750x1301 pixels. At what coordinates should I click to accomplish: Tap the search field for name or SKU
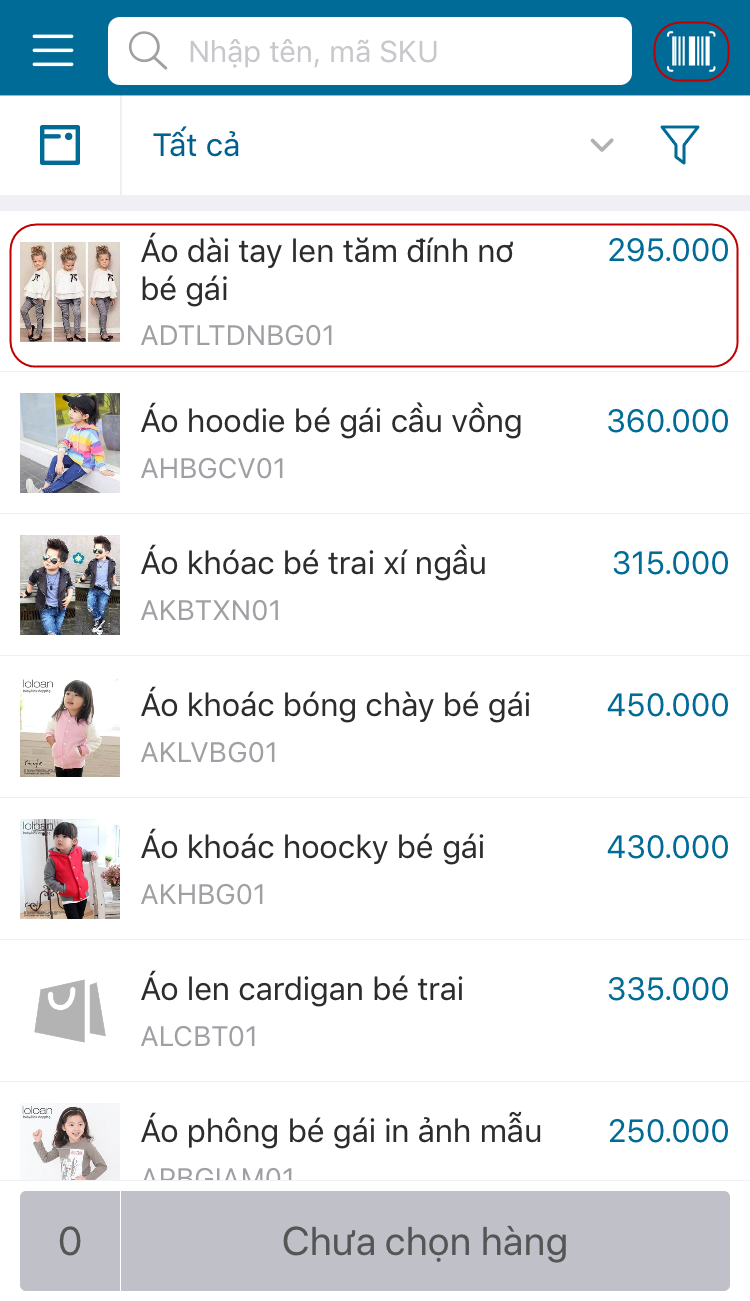tap(370, 51)
